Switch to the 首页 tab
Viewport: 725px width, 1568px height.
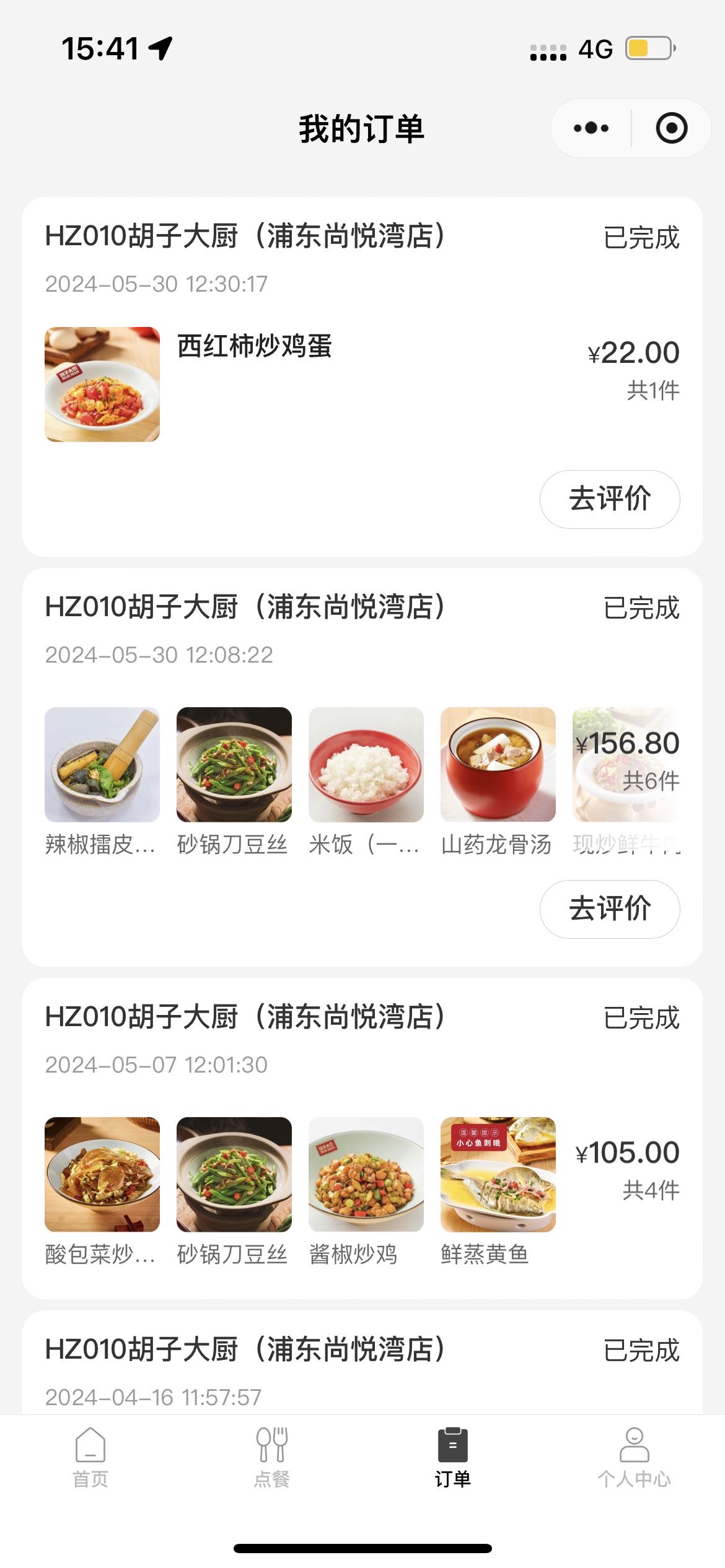(90, 1458)
